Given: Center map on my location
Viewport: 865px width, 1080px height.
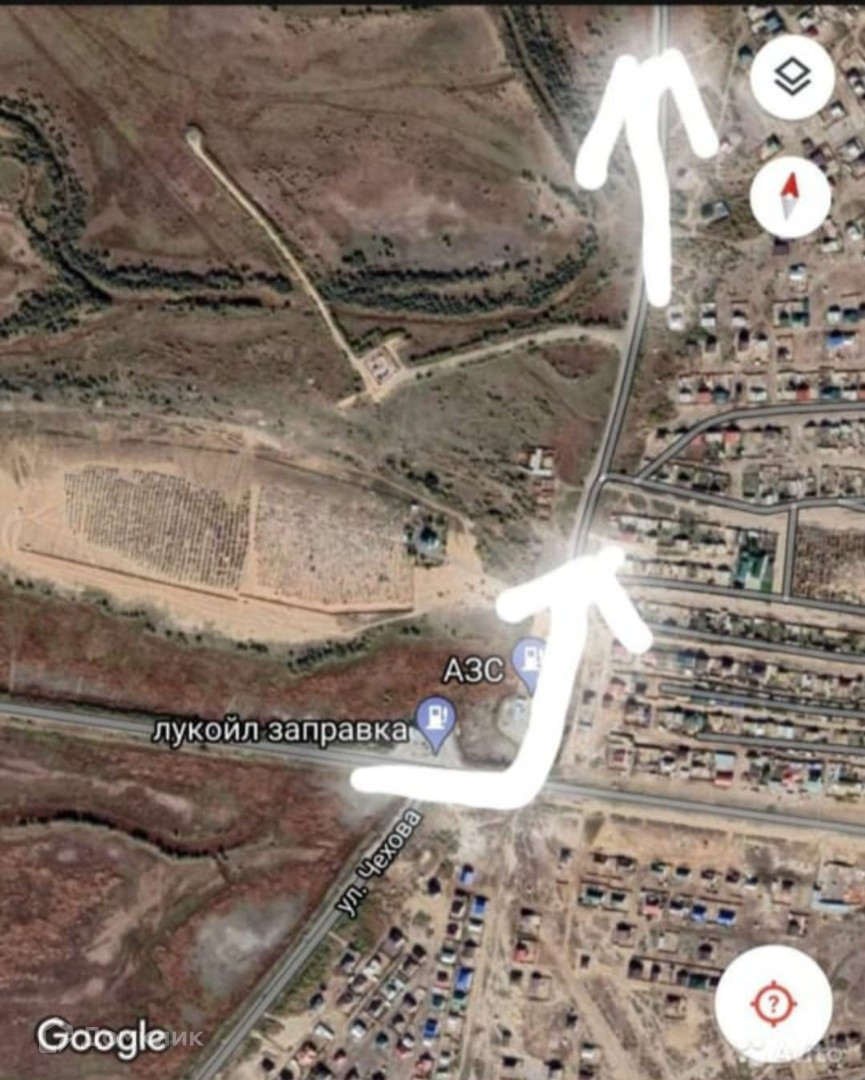Looking at the screenshot, I should click(x=773, y=1004).
